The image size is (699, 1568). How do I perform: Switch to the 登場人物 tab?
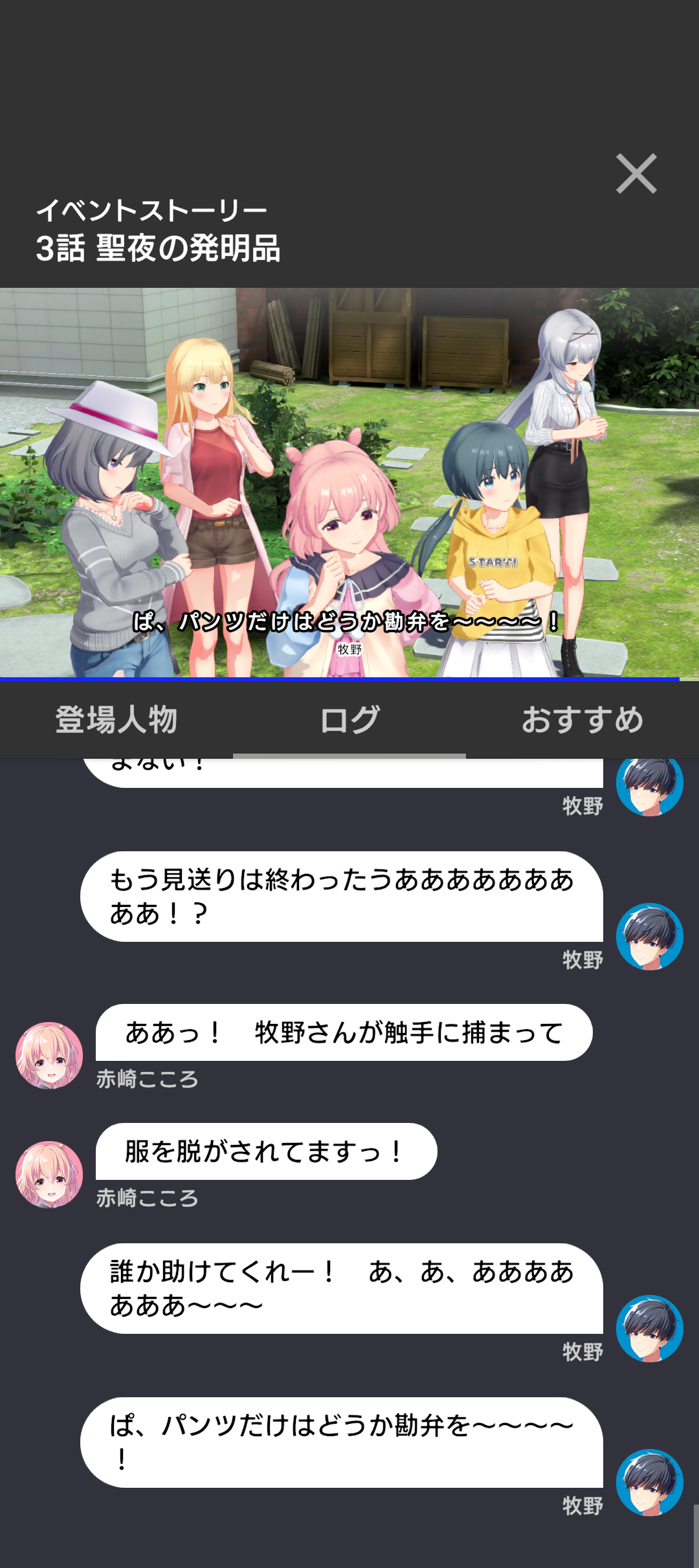[x=116, y=719]
